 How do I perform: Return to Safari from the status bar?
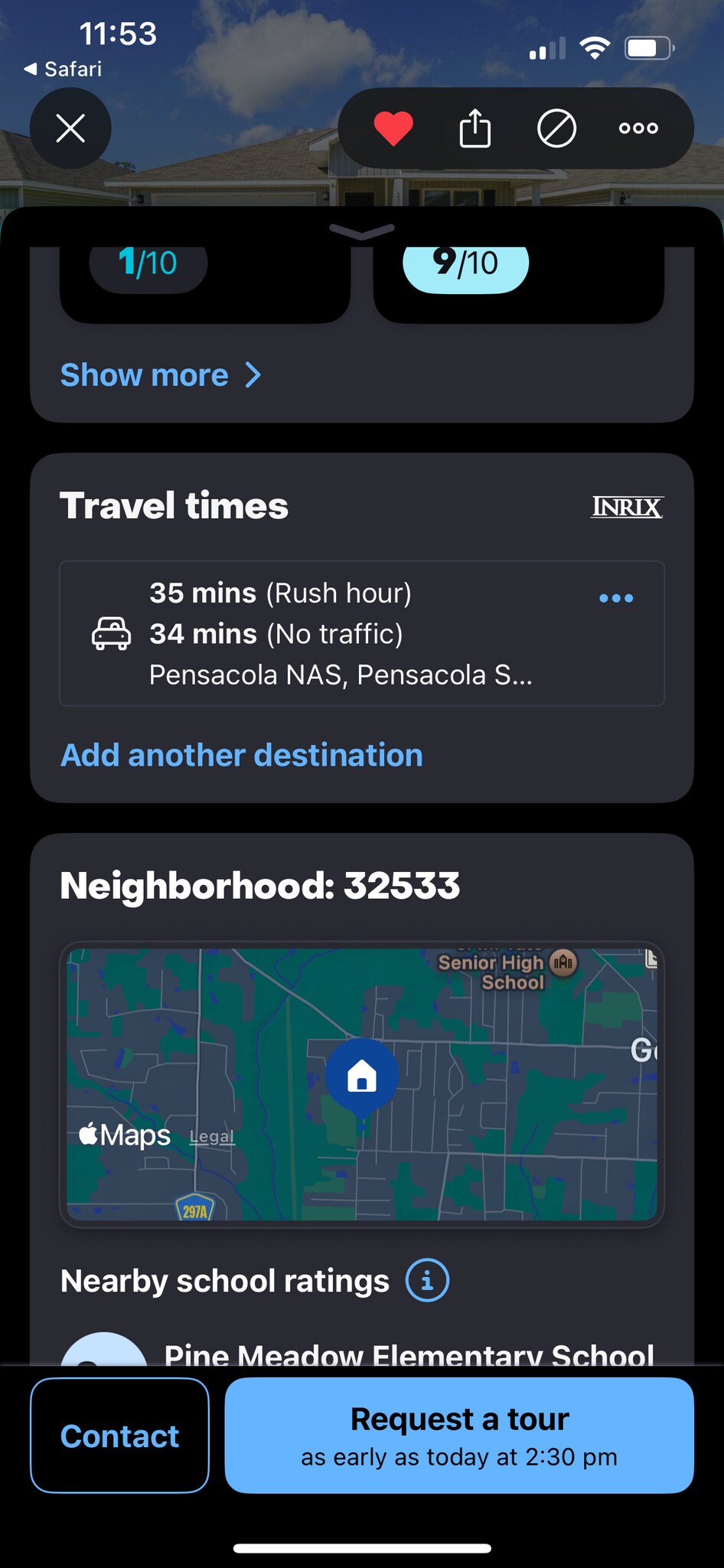[63, 69]
